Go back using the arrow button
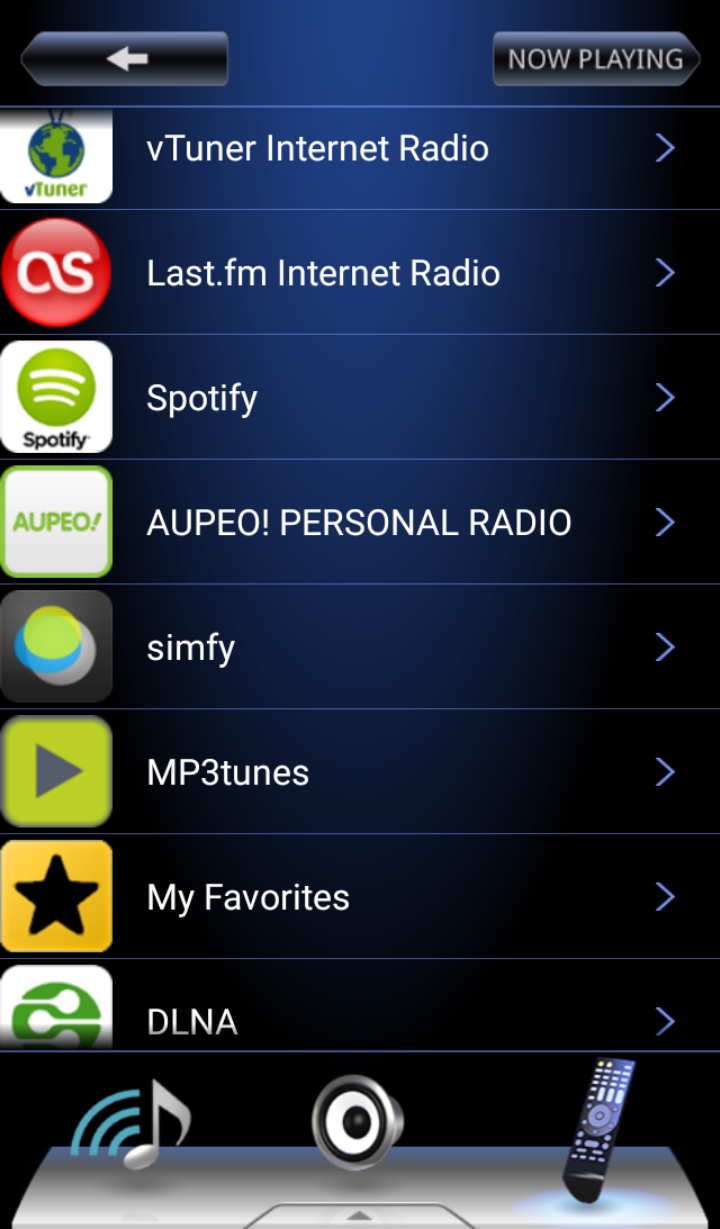 tap(124, 59)
